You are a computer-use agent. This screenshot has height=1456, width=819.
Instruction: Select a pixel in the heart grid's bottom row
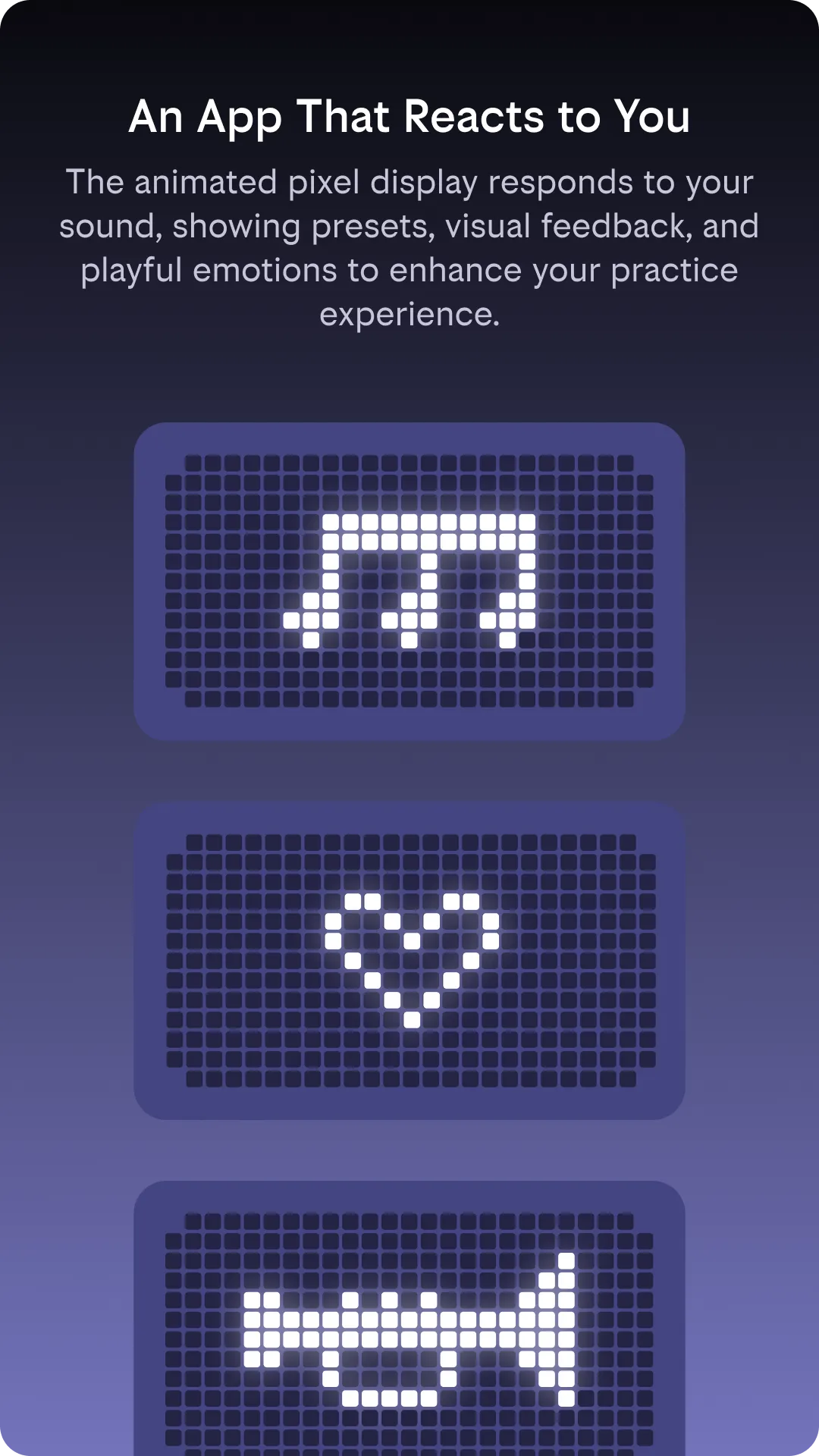click(x=303, y=1077)
